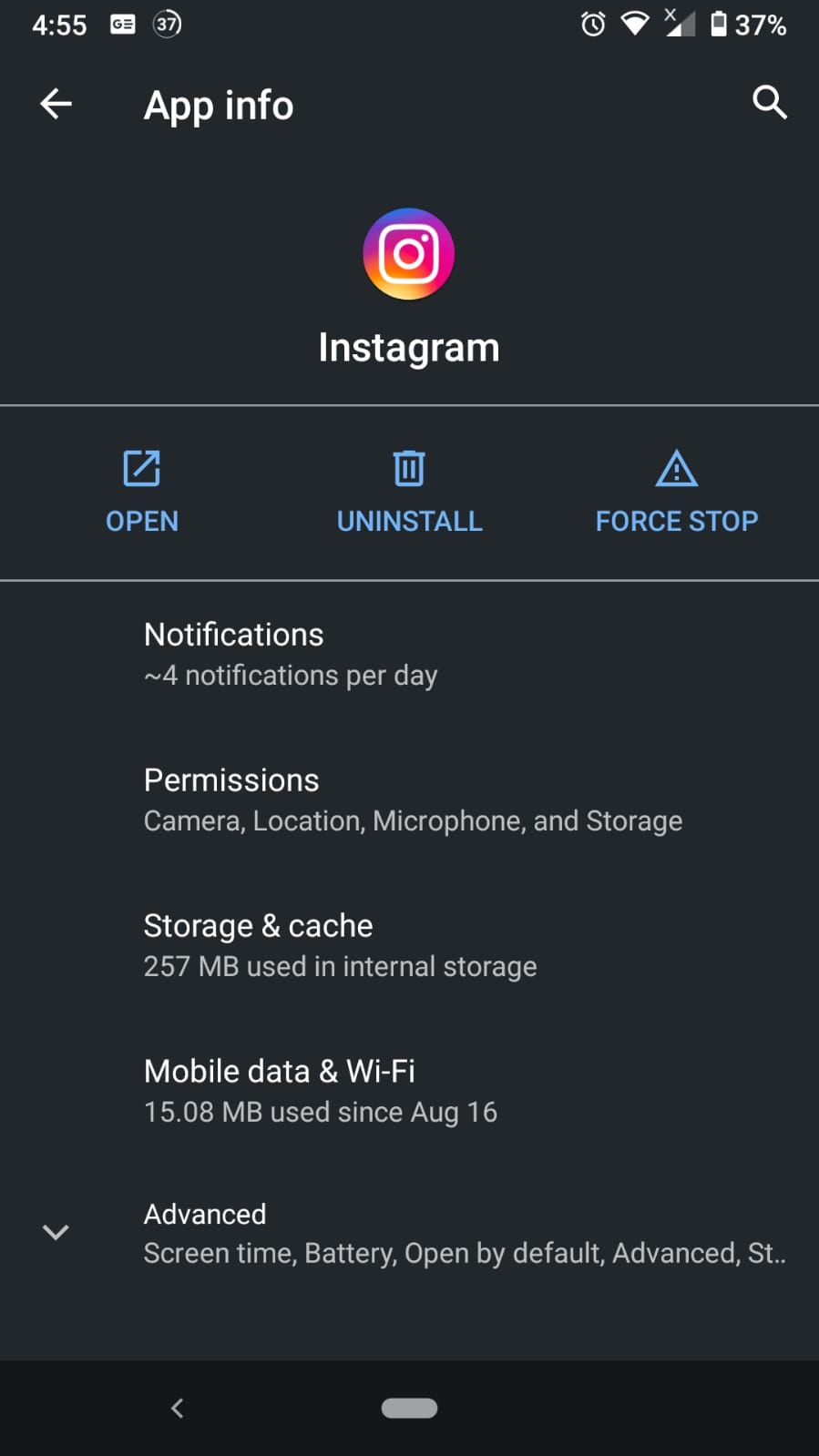This screenshot has width=819, height=1456.
Task: Tap the home pill navigation control
Action: tap(409, 1408)
